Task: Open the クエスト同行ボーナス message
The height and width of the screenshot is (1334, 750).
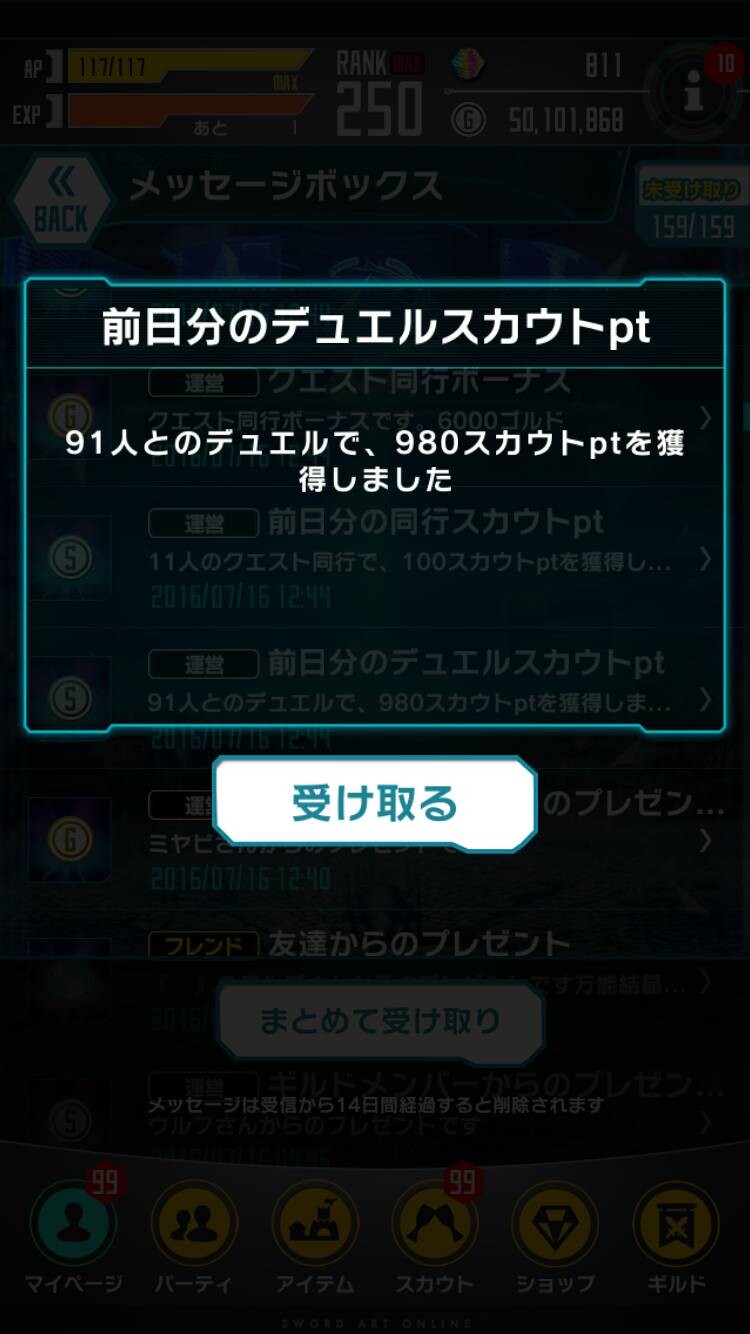Action: 375,414
